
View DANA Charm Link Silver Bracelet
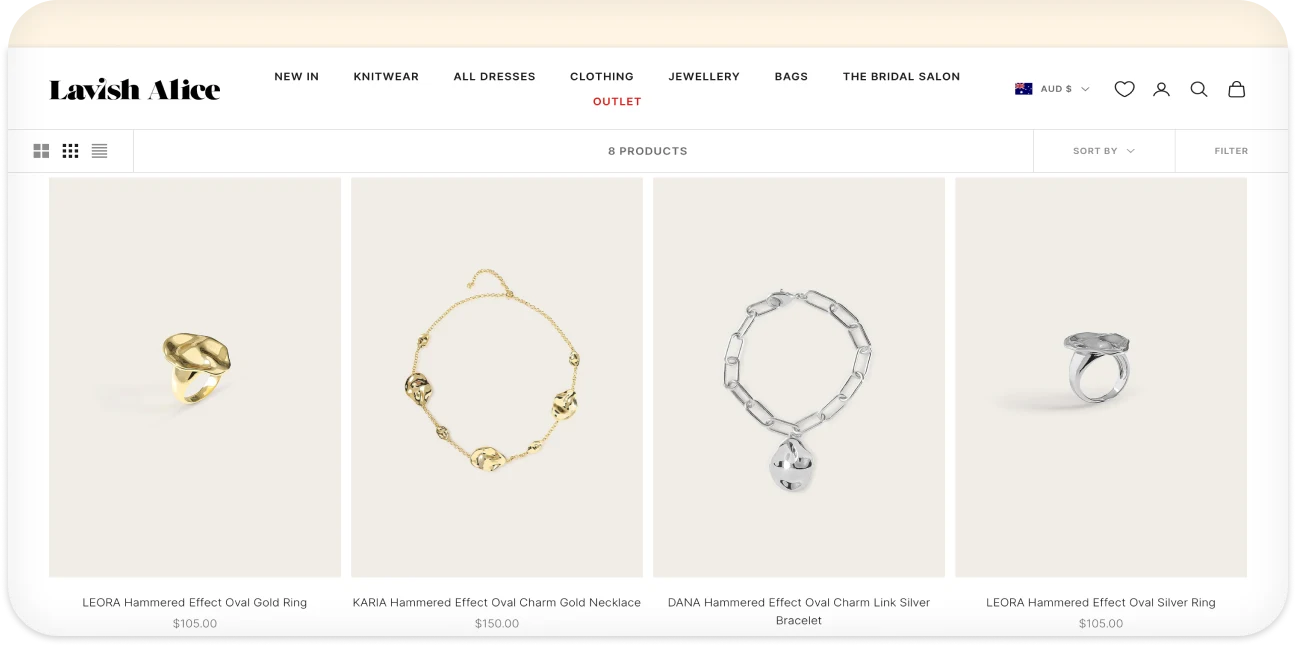pos(799,610)
